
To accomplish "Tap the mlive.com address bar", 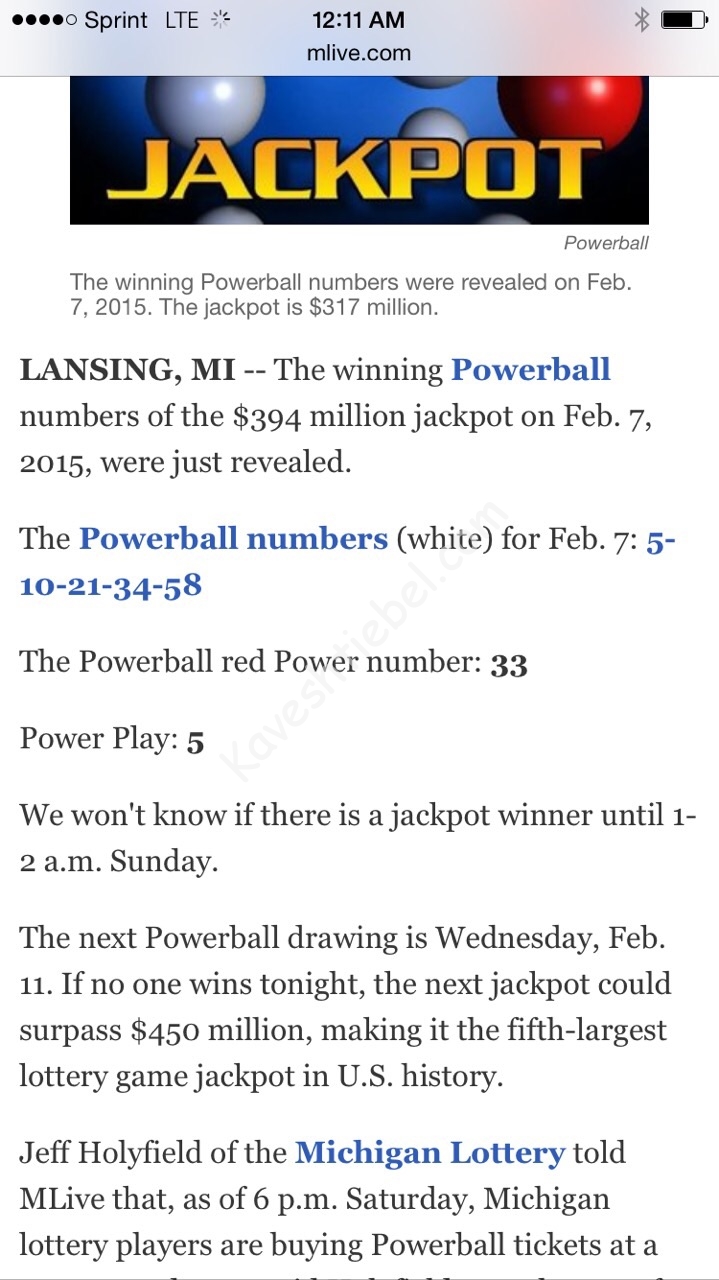I will [x=359, y=54].
